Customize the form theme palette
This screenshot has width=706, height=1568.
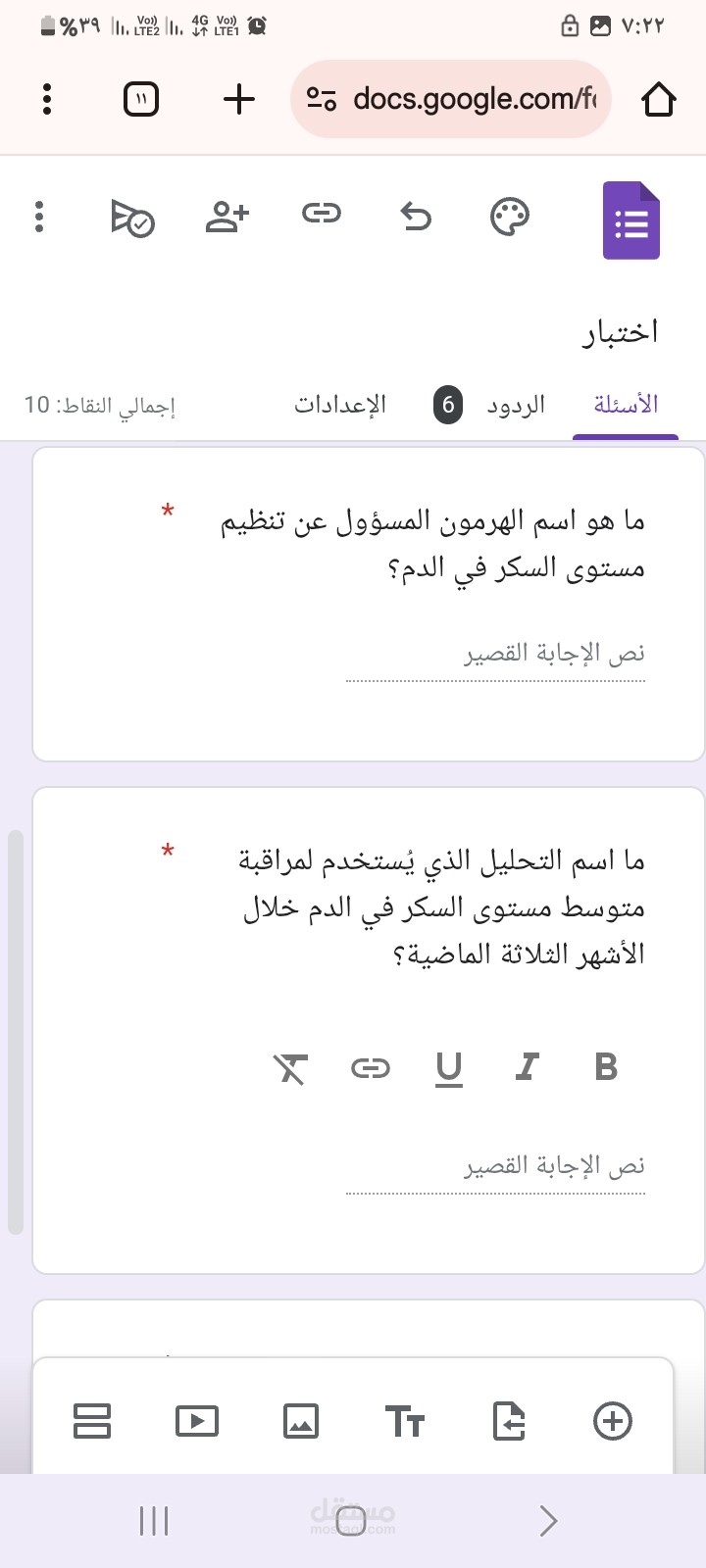pyautogui.click(x=510, y=217)
